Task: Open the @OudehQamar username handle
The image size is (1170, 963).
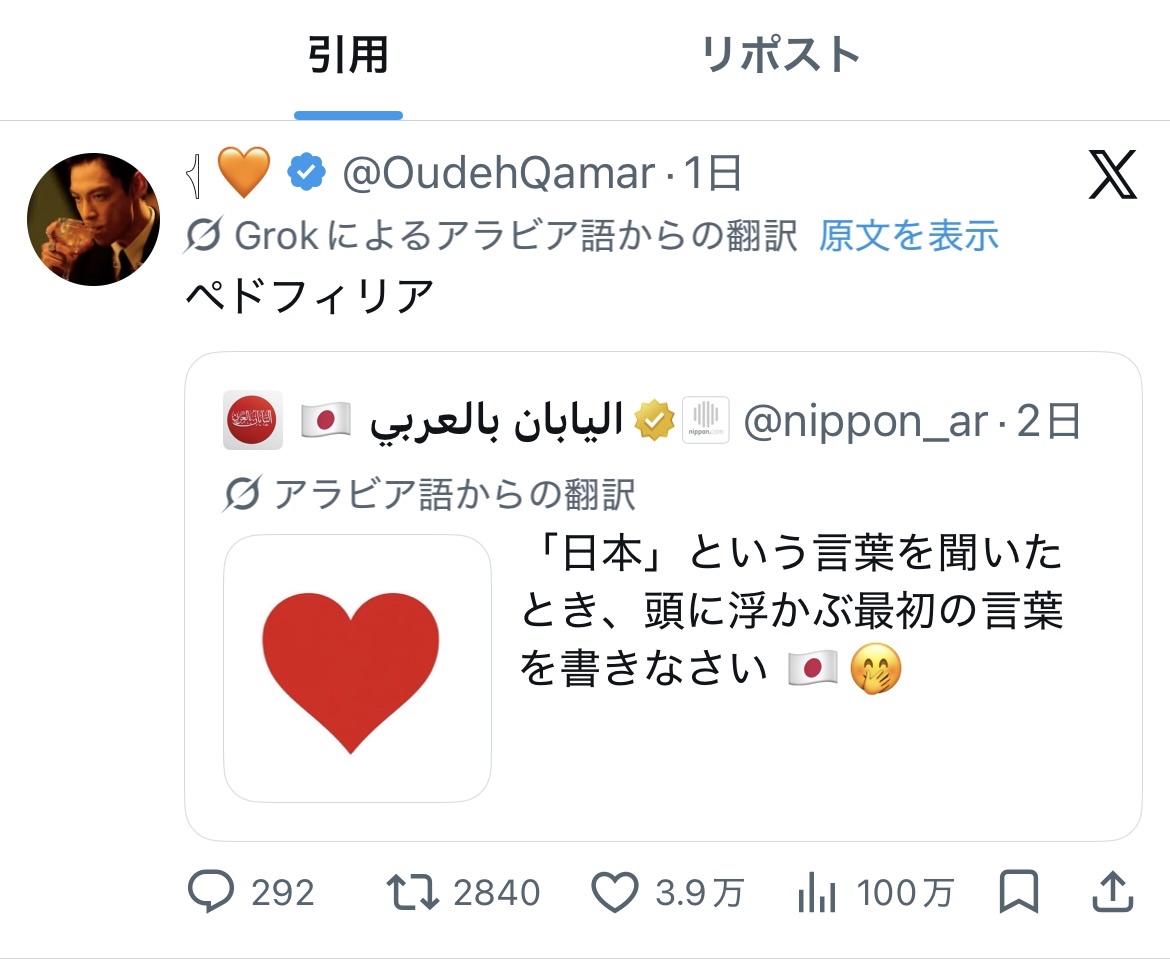Action: tap(498, 175)
